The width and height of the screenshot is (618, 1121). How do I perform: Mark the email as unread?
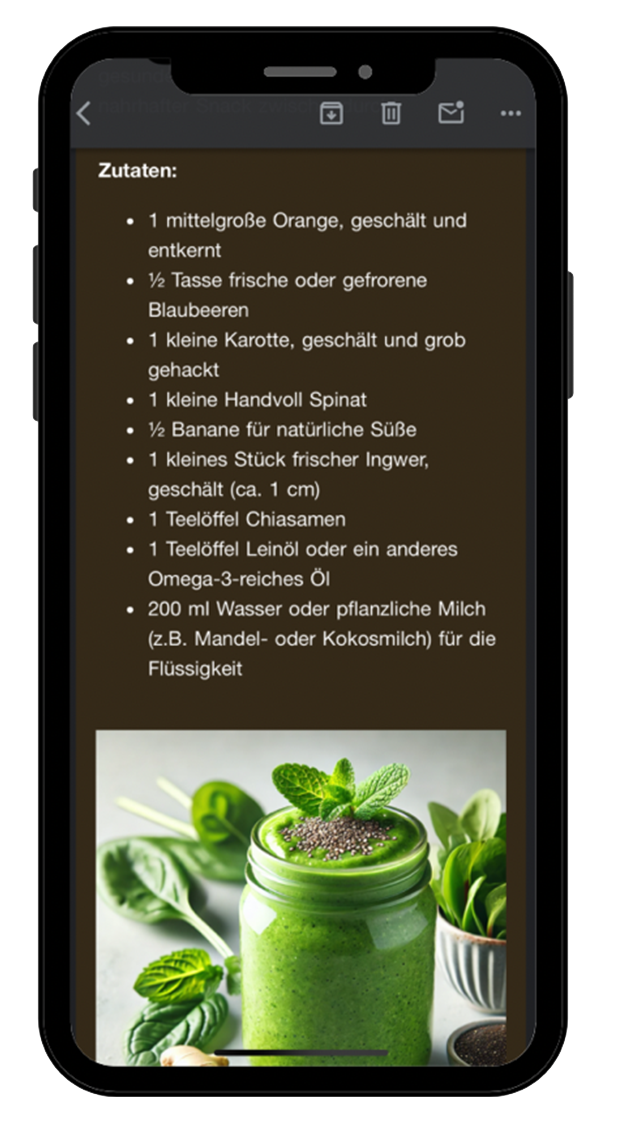451,113
